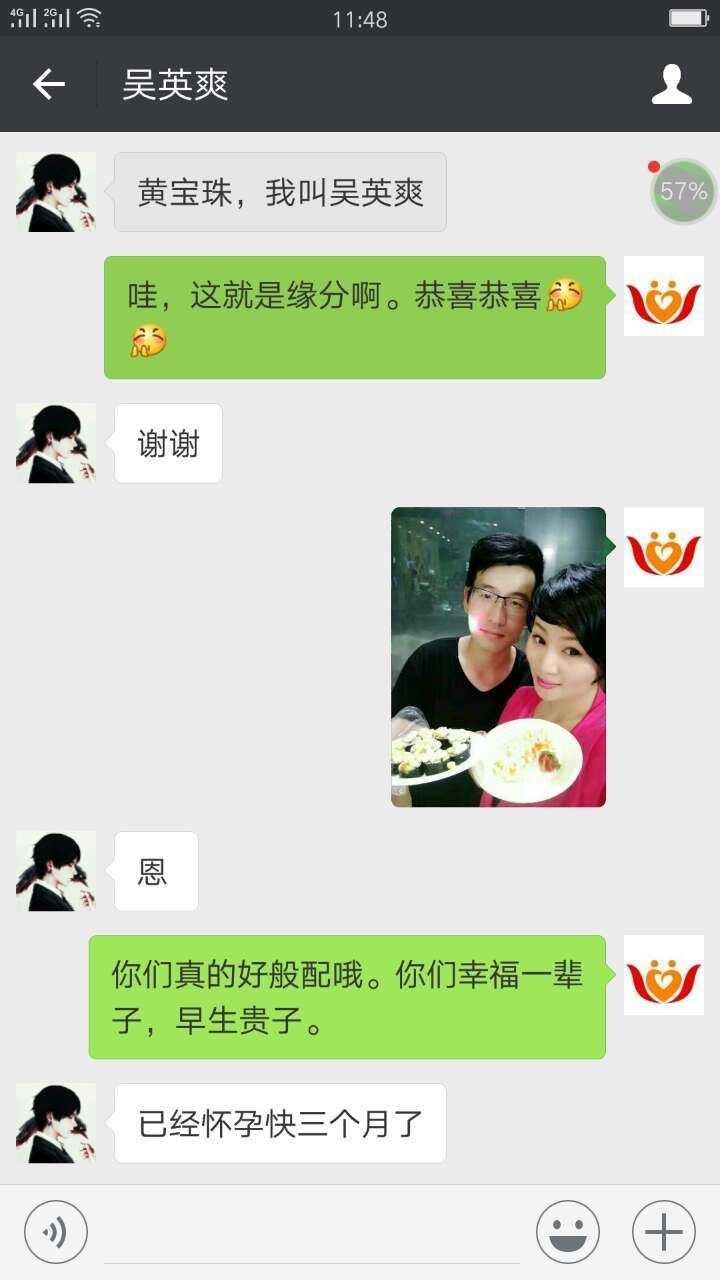Image resolution: width=720 pixels, height=1280 pixels.
Task: Open the couple photo sent in chat
Action: pyautogui.click(x=498, y=656)
